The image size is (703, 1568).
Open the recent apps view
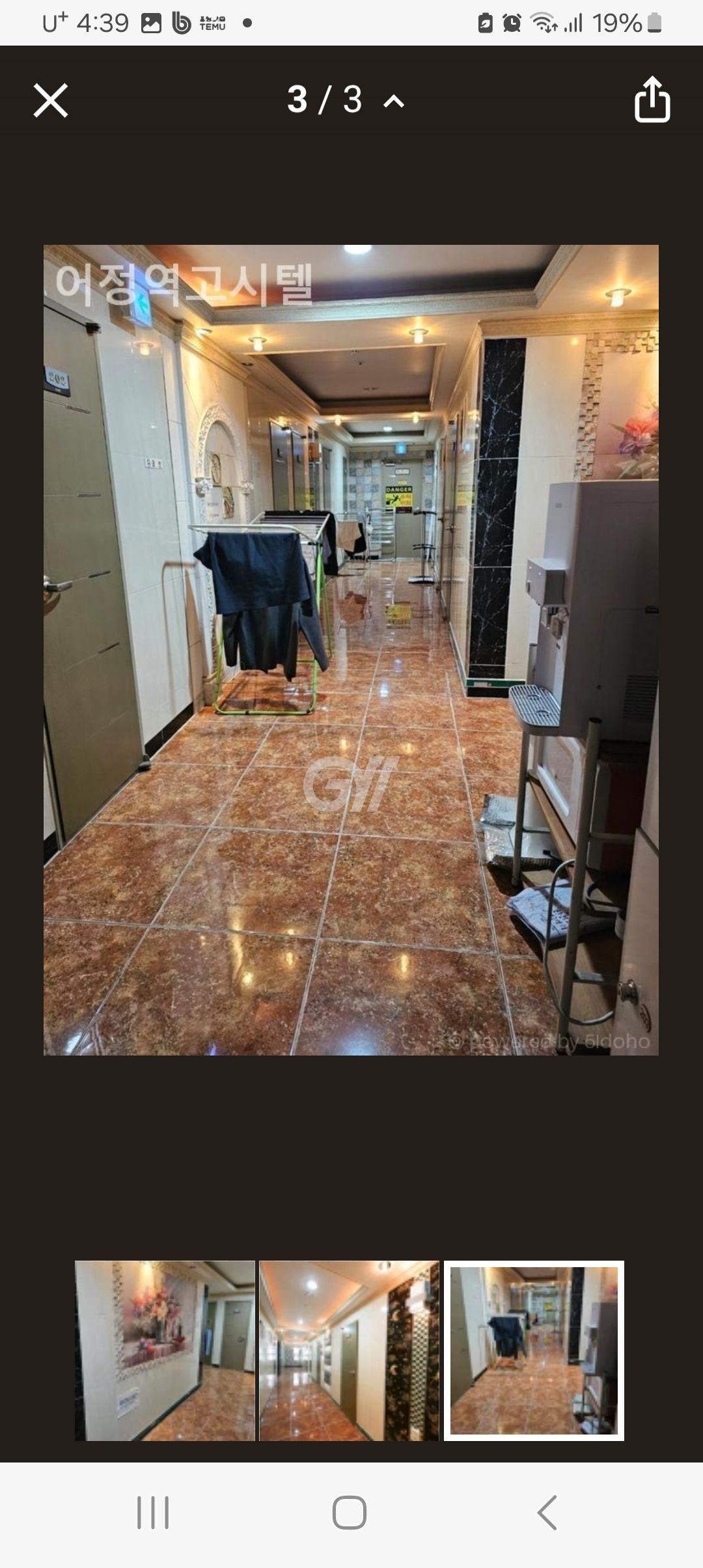(153, 1512)
